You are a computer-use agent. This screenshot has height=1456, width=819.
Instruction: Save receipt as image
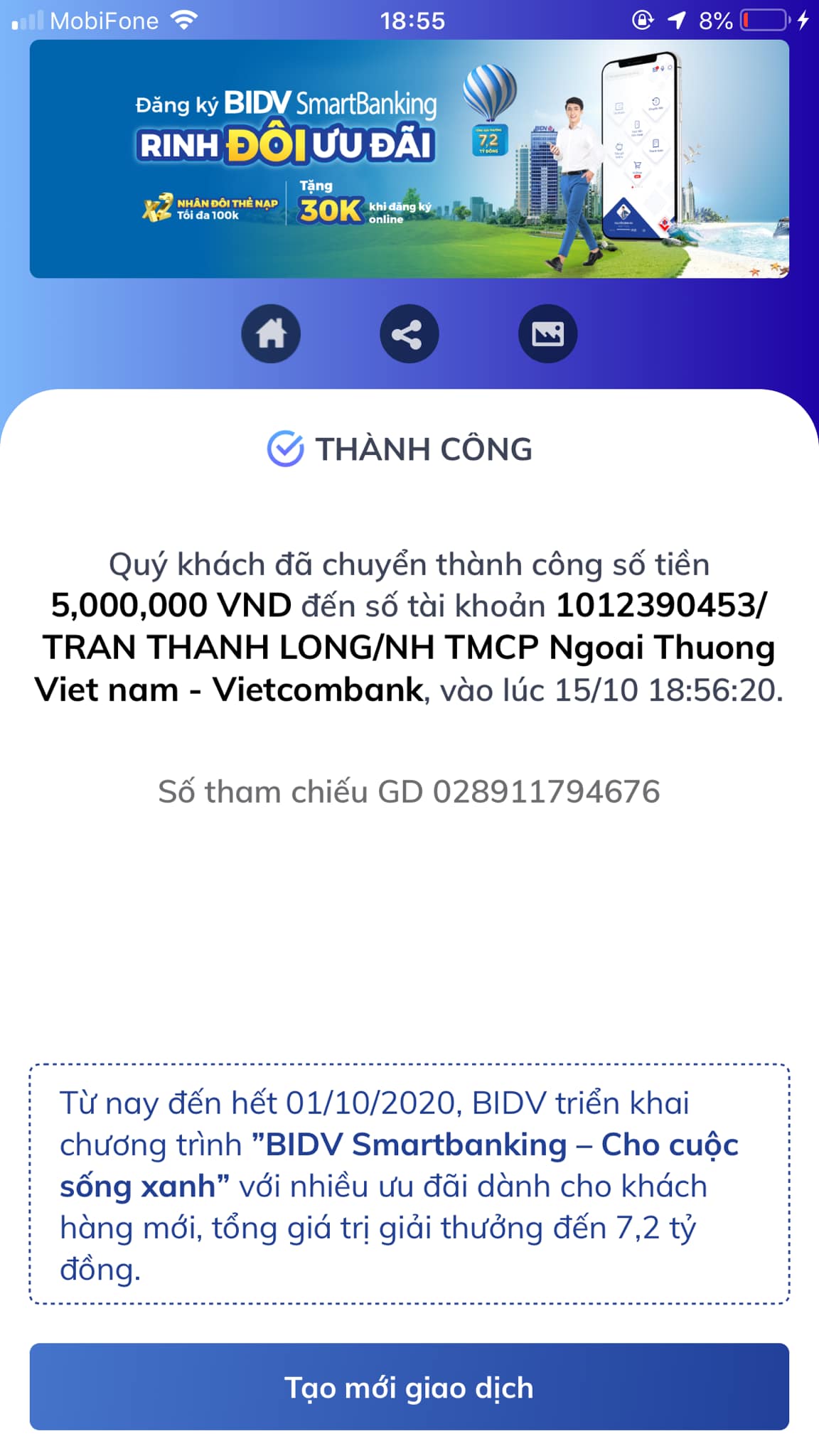coord(547,333)
